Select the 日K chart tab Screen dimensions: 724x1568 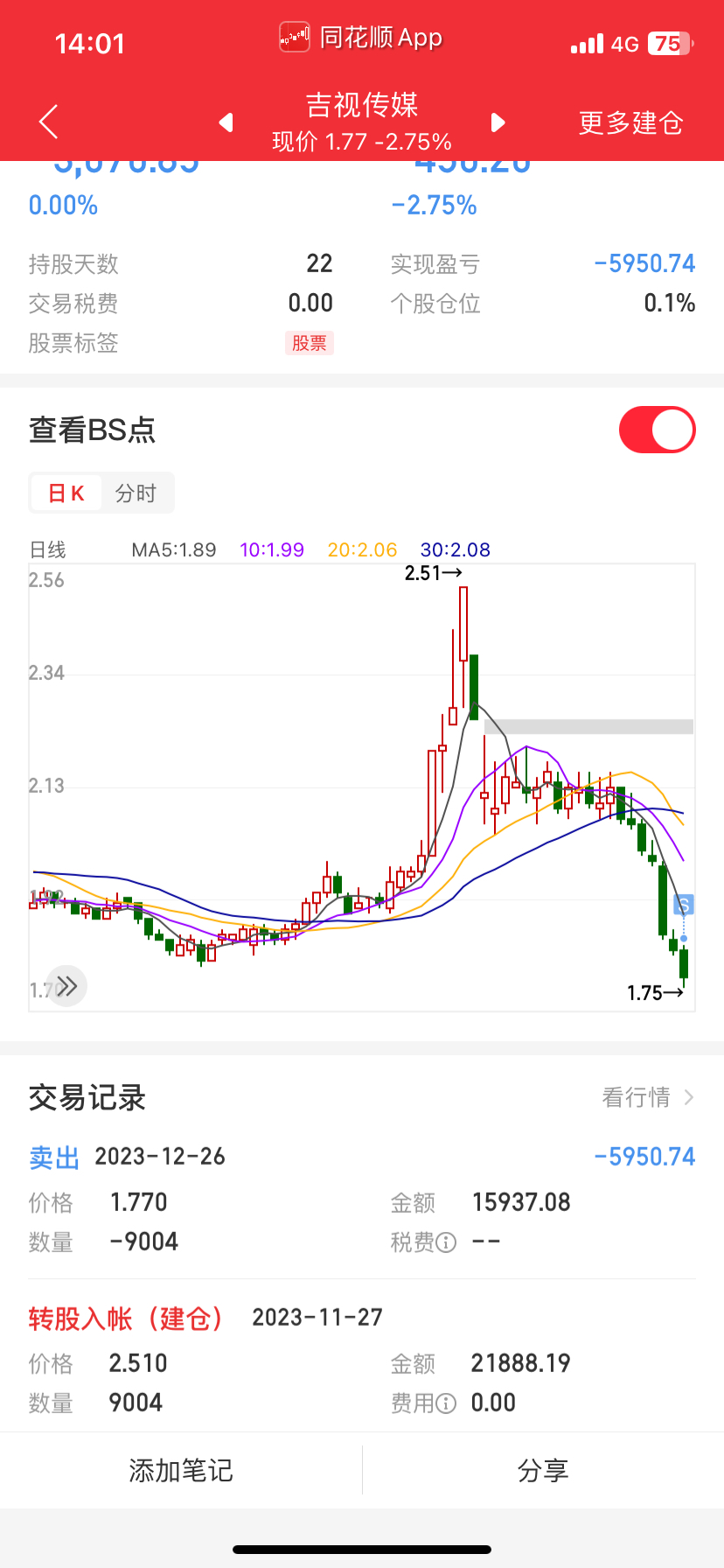(x=66, y=493)
